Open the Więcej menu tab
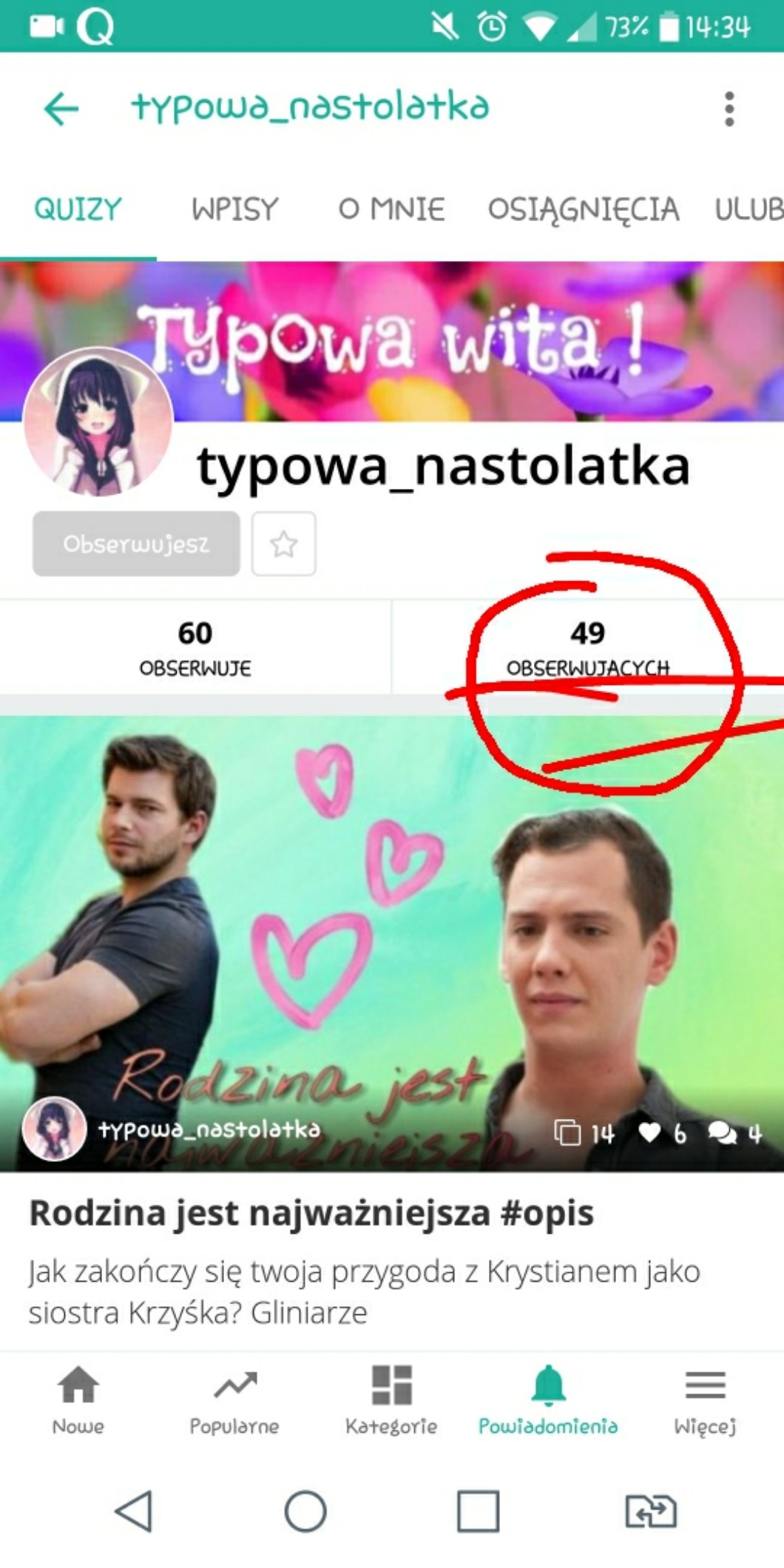 [705, 1399]
